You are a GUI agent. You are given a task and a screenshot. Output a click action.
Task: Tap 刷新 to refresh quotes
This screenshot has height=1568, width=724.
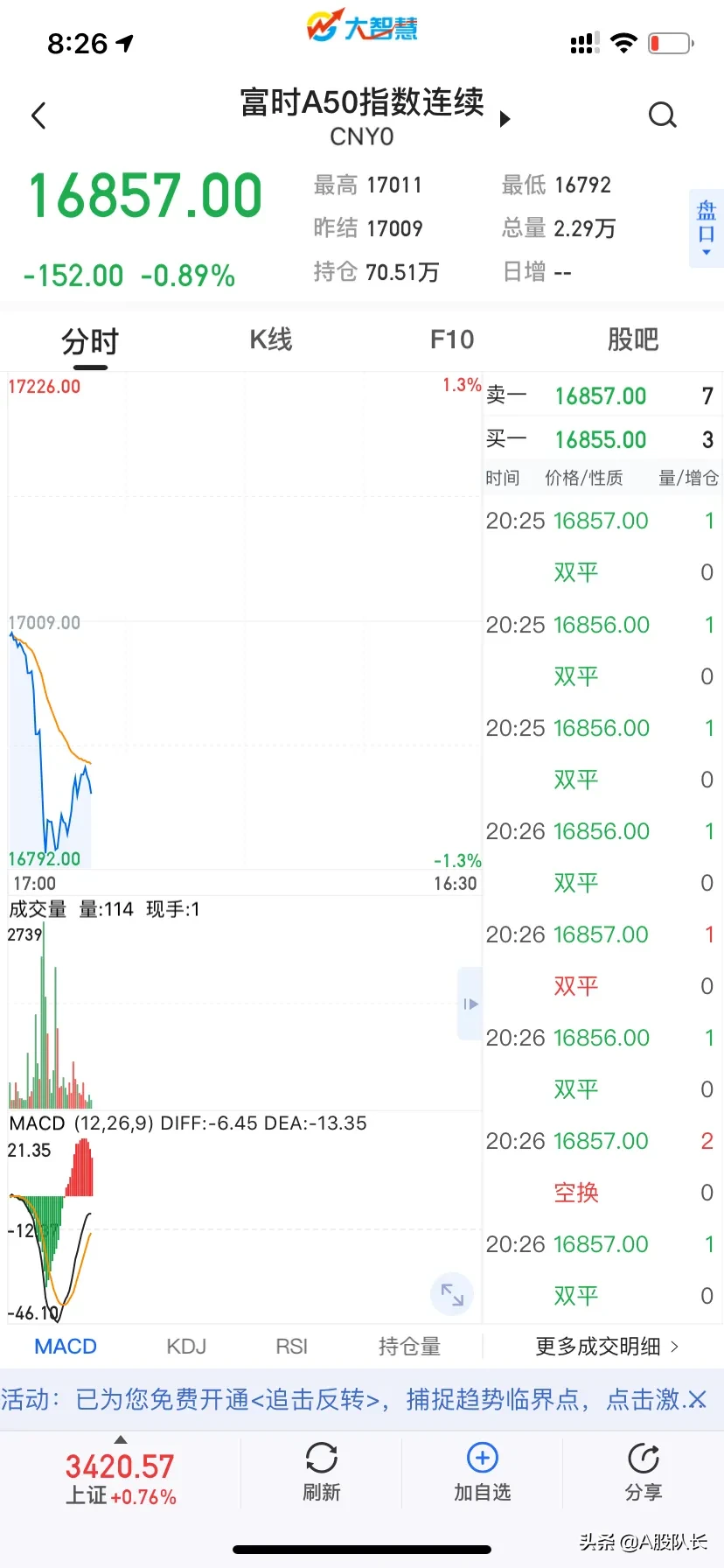pos(322,1472)
